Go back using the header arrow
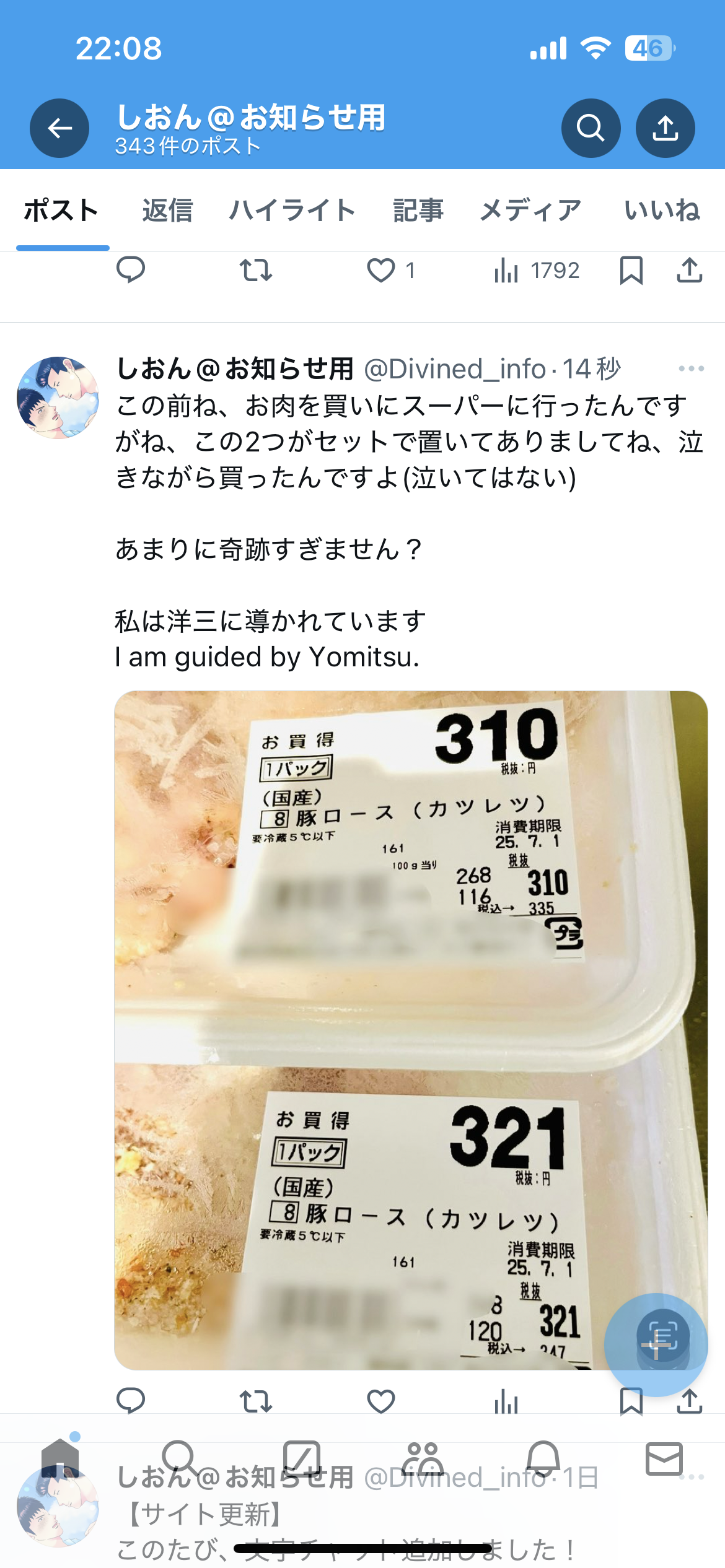725x1568 pixels. click(59, 128)
